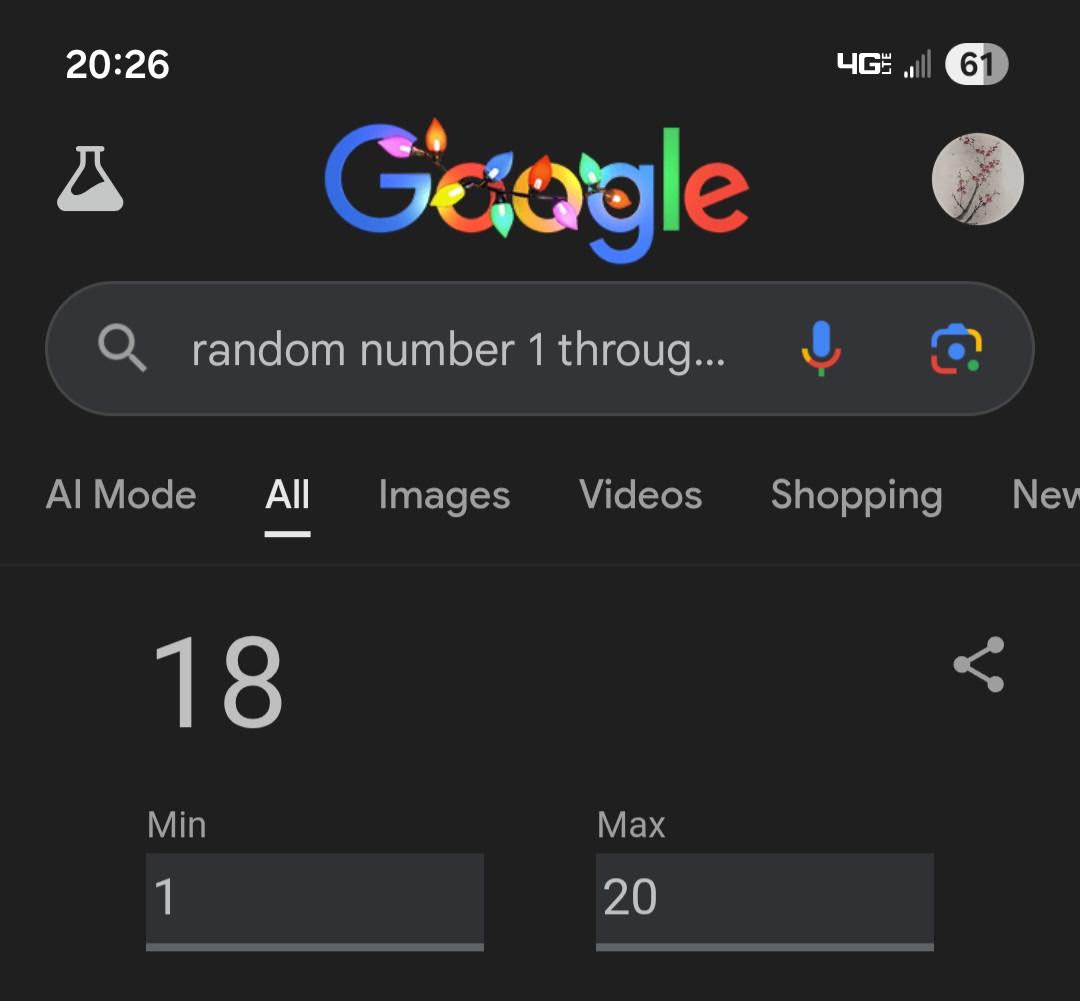Edit the Max value field

pos(764,897)
